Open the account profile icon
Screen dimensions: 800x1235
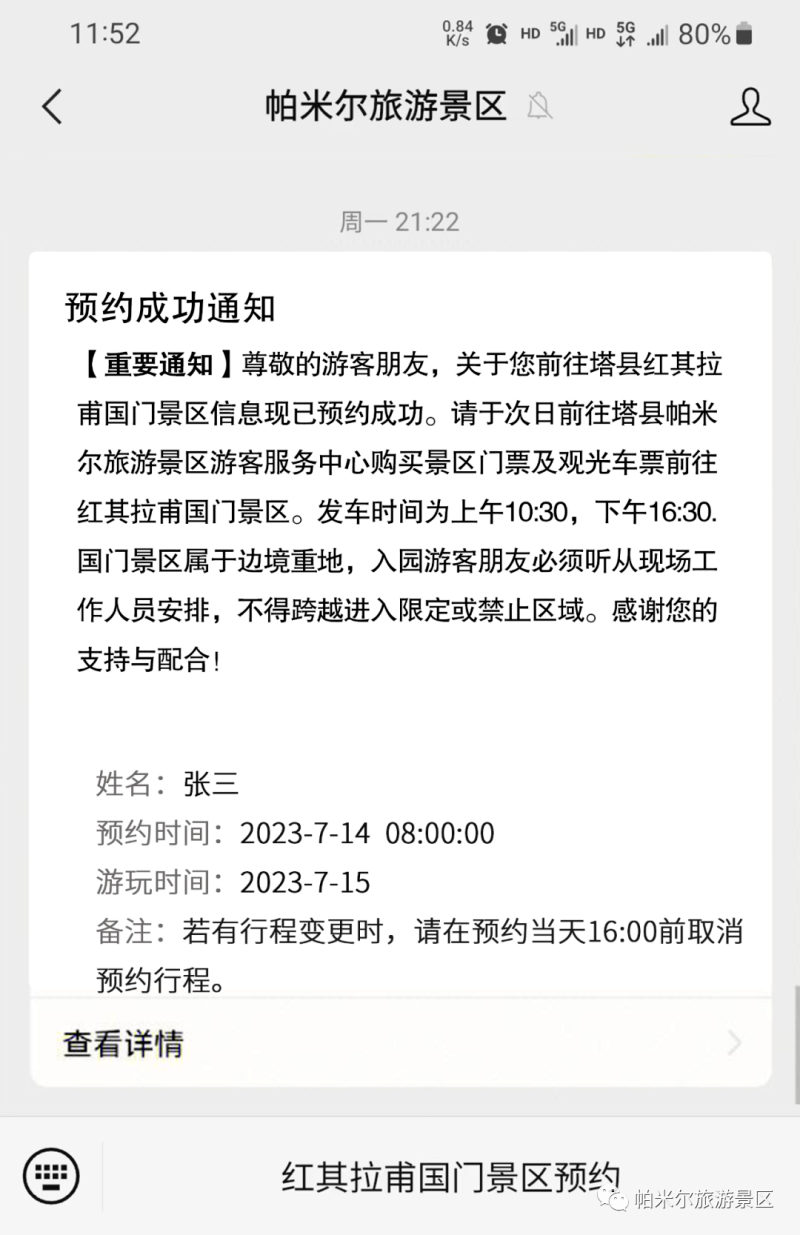pyautogui.click(x=750, y=106)
